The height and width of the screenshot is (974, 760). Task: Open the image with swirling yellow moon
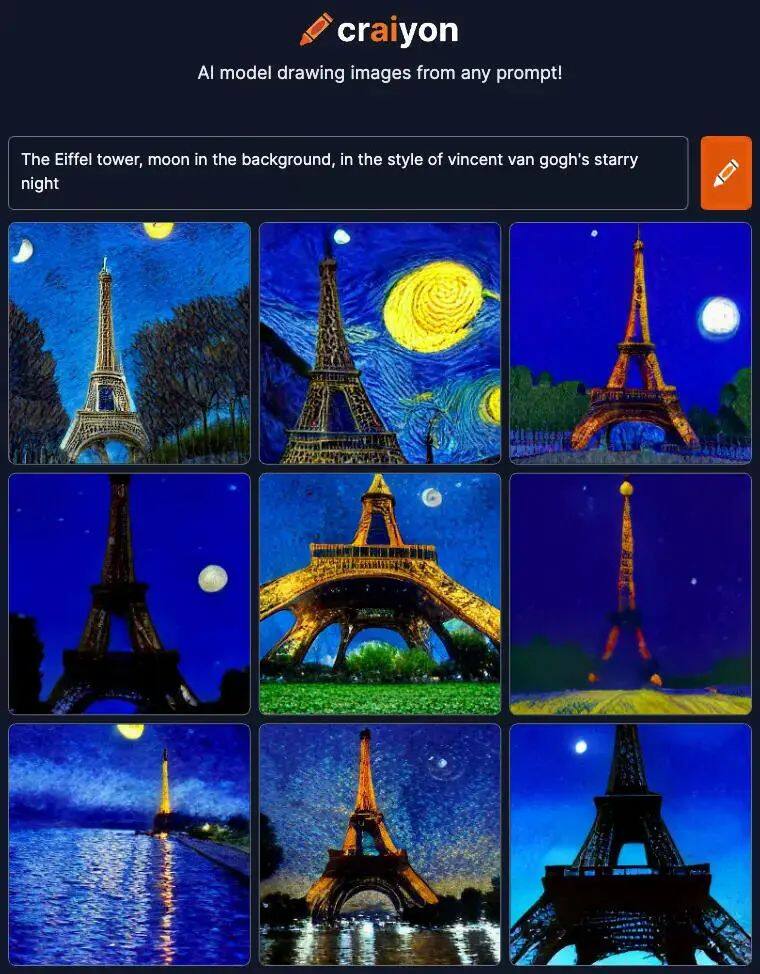pyautogui.click(x=380, y=343)
